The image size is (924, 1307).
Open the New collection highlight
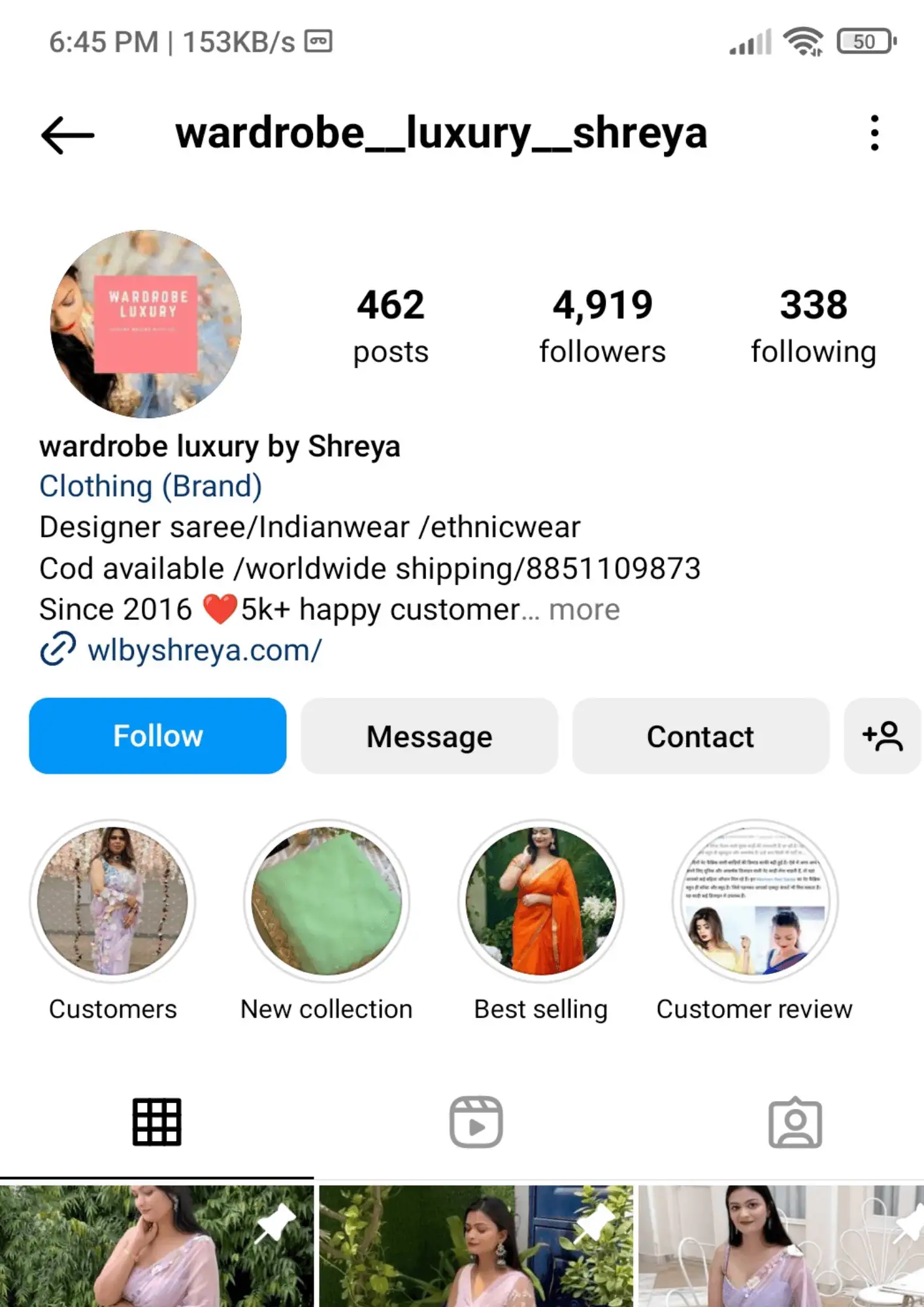[327, 902]
